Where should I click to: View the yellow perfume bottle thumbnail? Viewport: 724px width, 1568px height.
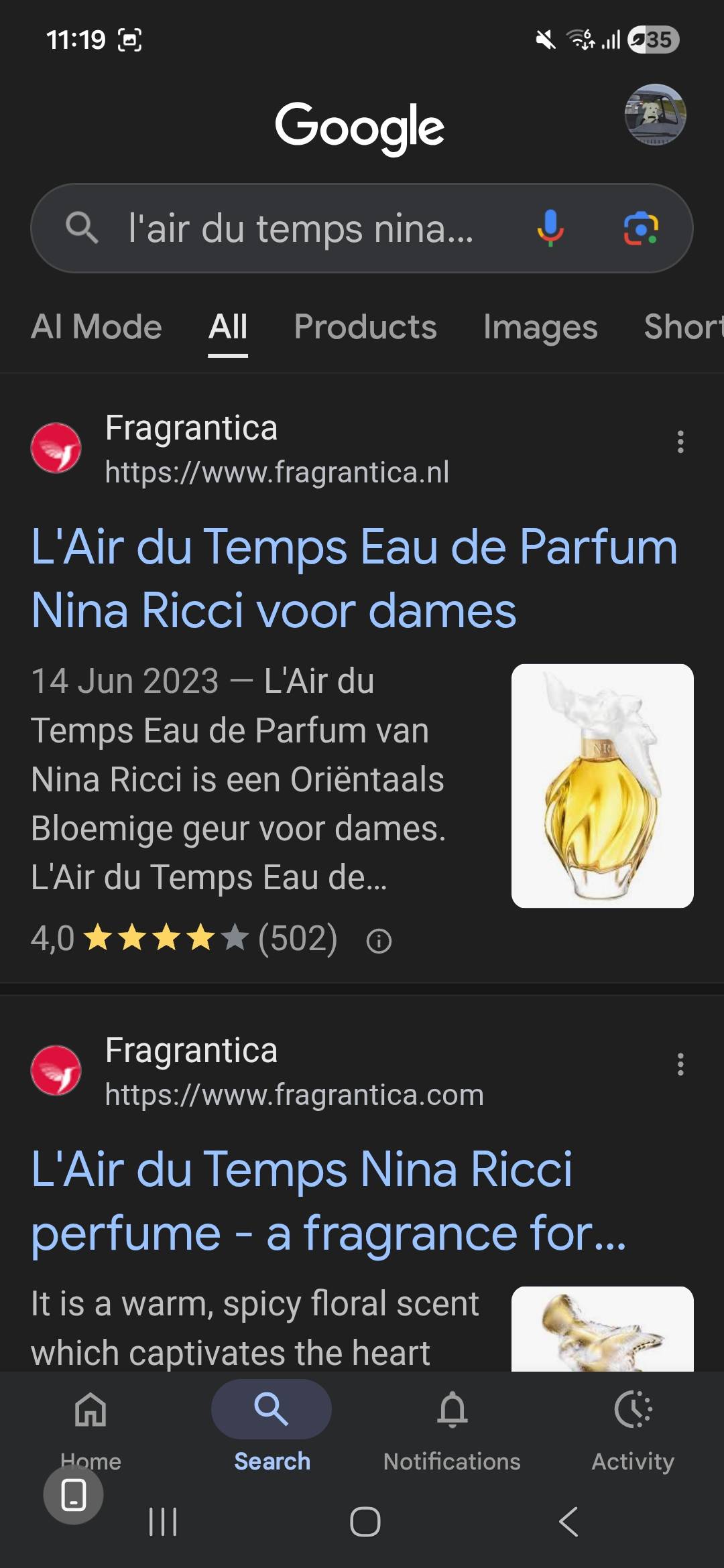(x=602, y=785)
